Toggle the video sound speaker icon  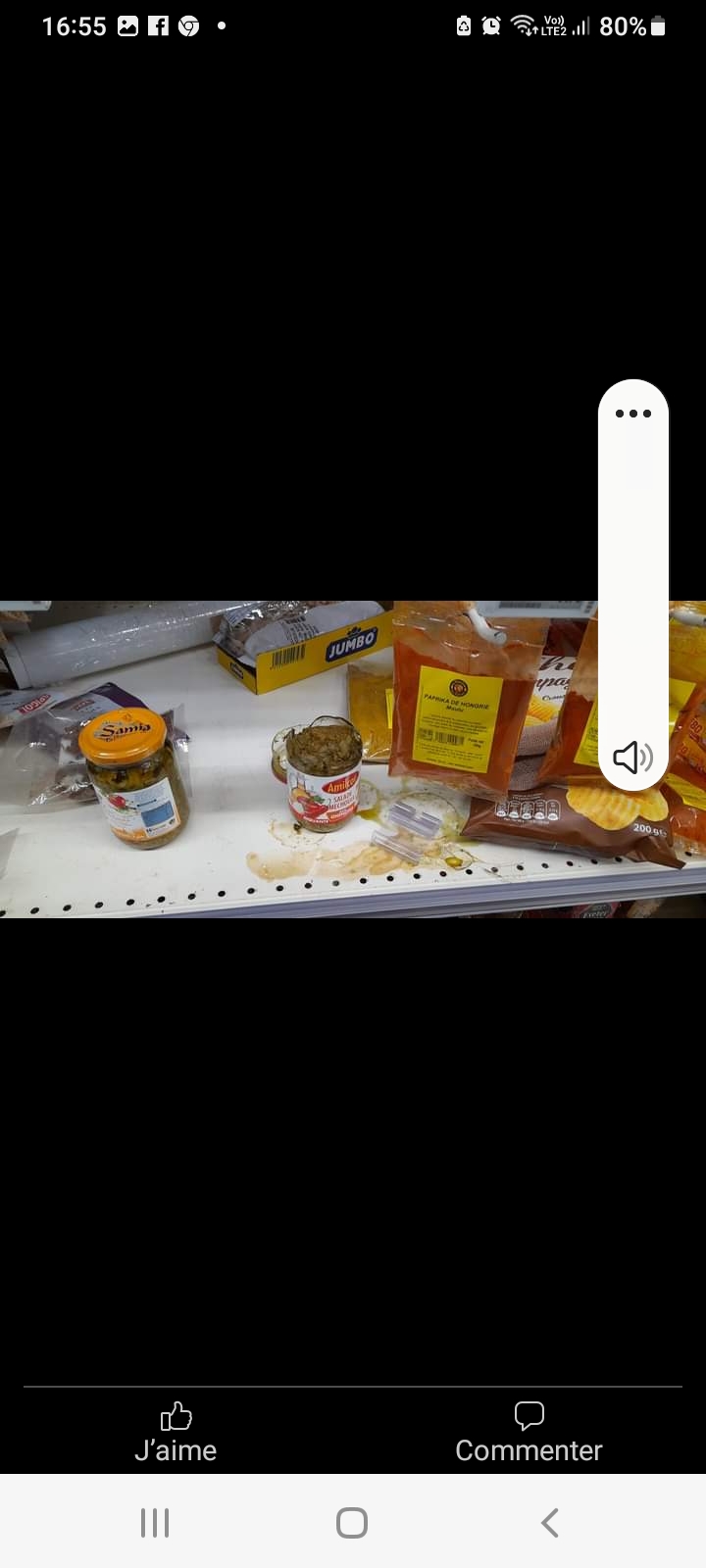tap(632, 757)
